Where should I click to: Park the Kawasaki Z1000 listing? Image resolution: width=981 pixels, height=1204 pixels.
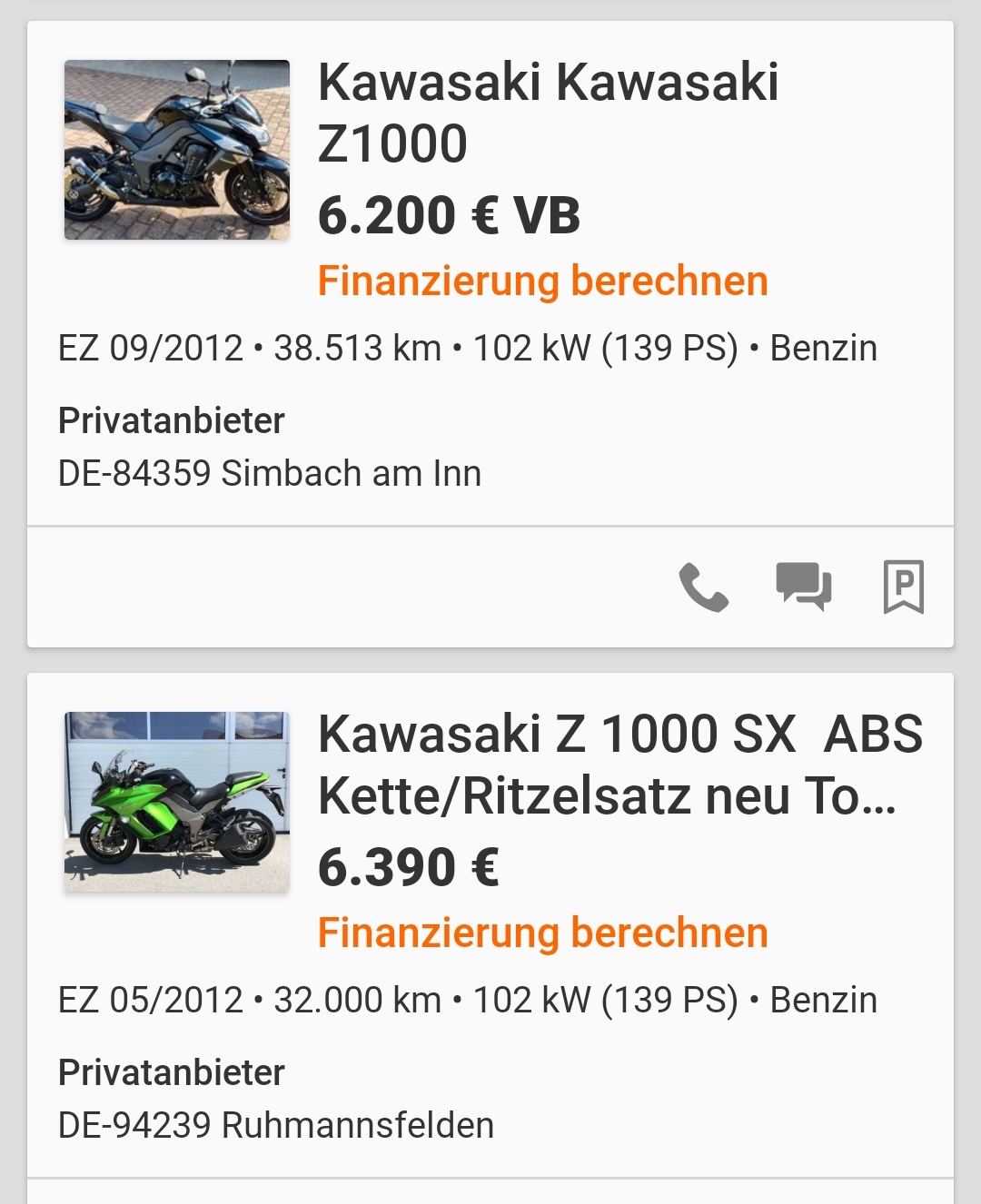click(903, 587)
